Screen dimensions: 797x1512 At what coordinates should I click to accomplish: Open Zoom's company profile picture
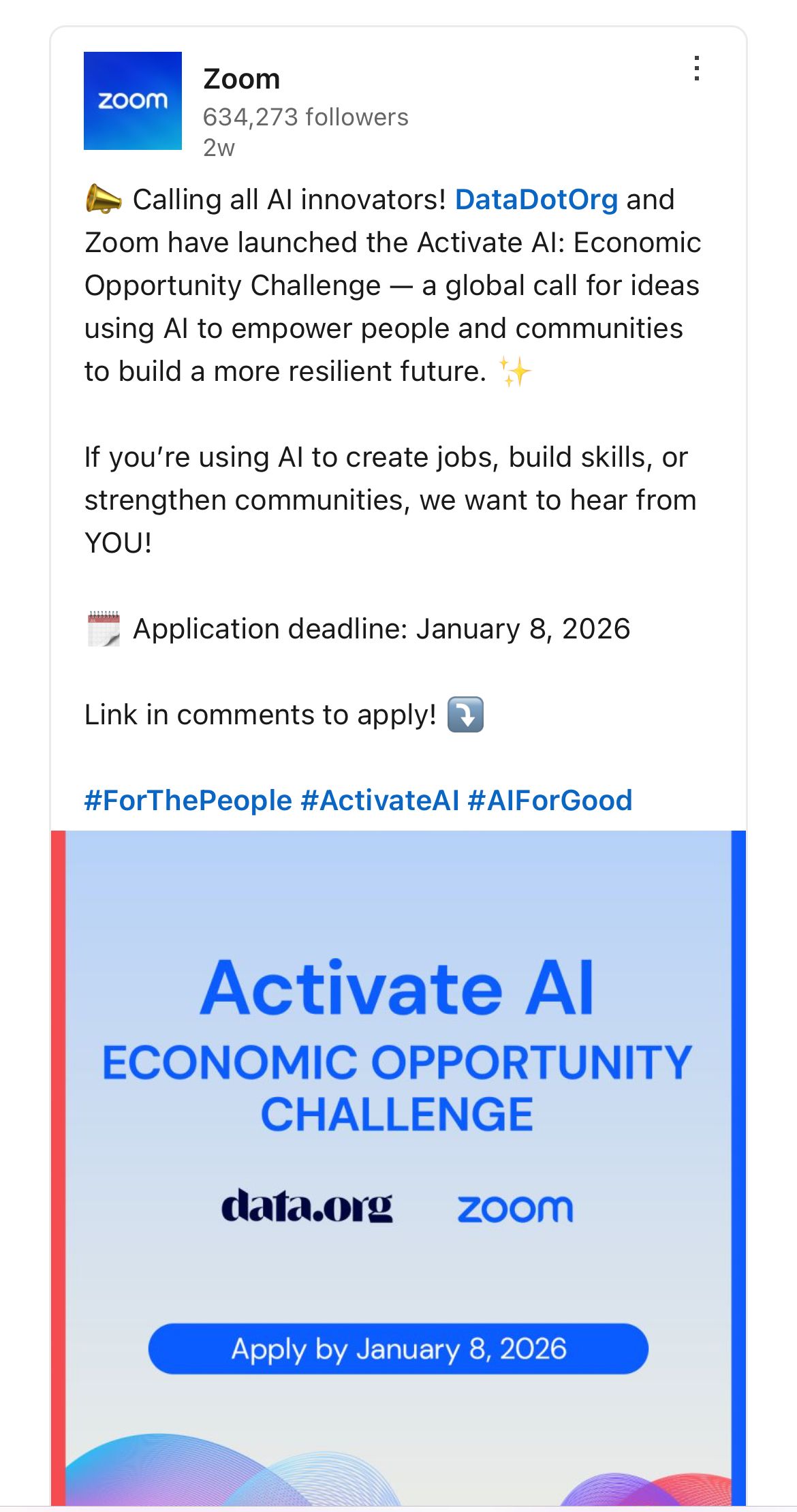(133, 101)
